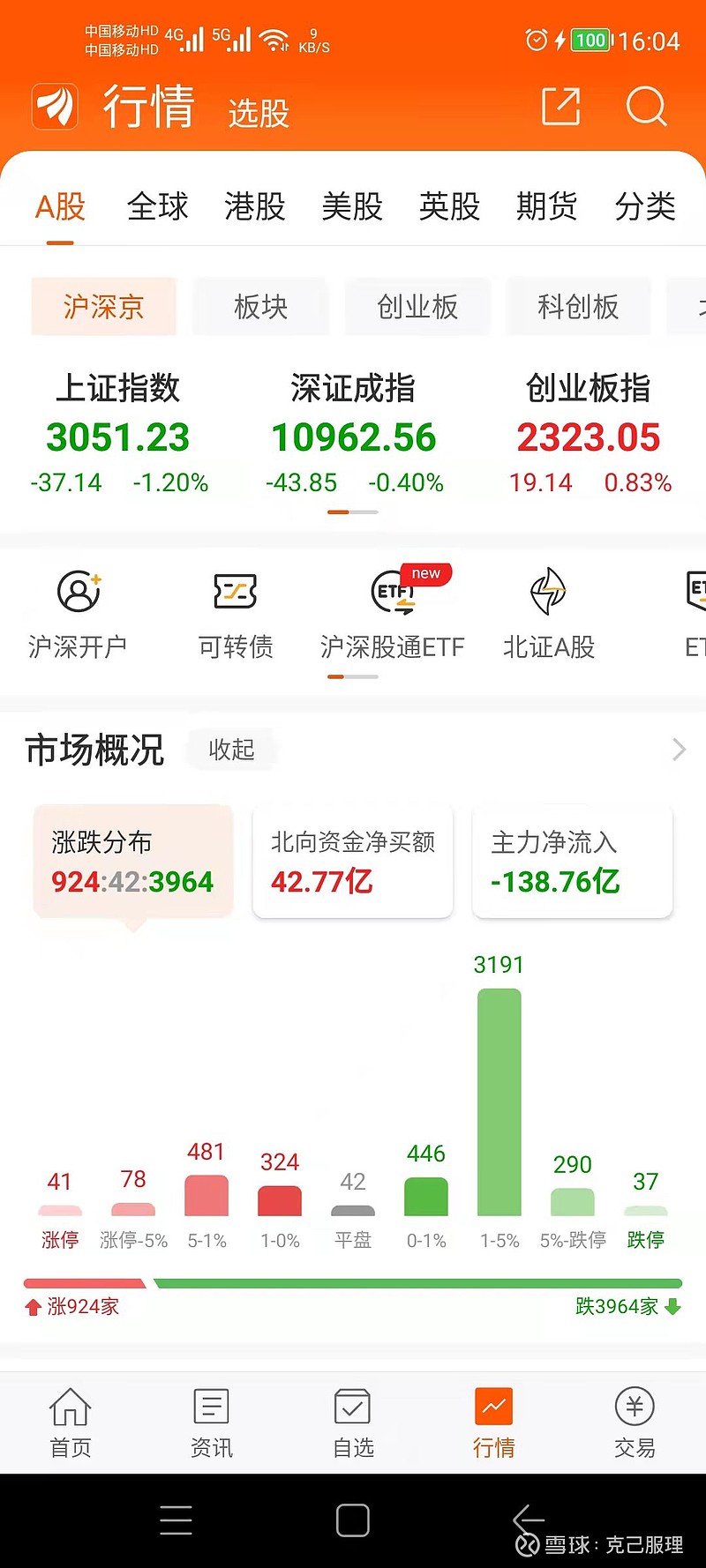Image resolution: width=706 pixels, height=1568 pixels.
Task: Select the 板块 chip
Action: click(260, 307)
